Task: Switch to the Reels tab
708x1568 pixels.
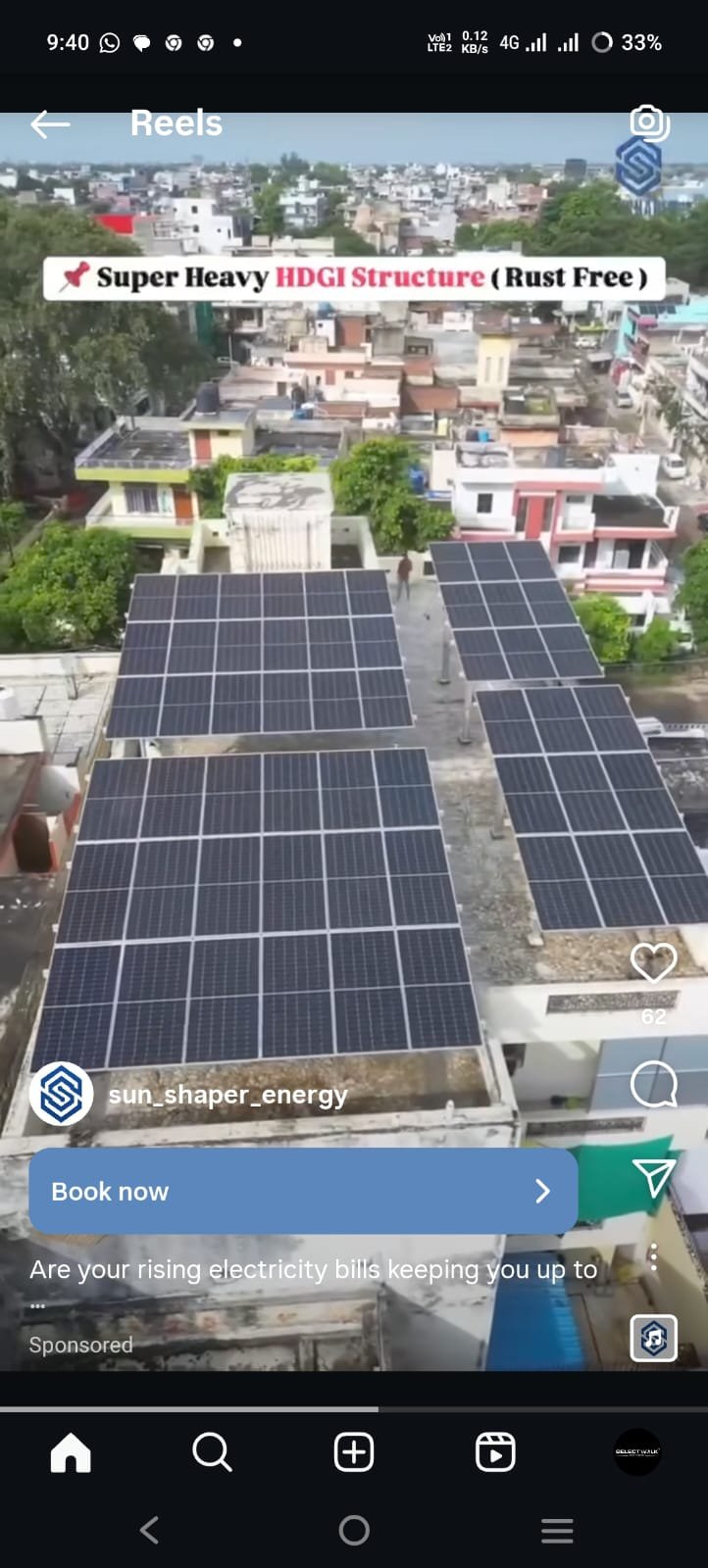Action: pos(495,1452)
